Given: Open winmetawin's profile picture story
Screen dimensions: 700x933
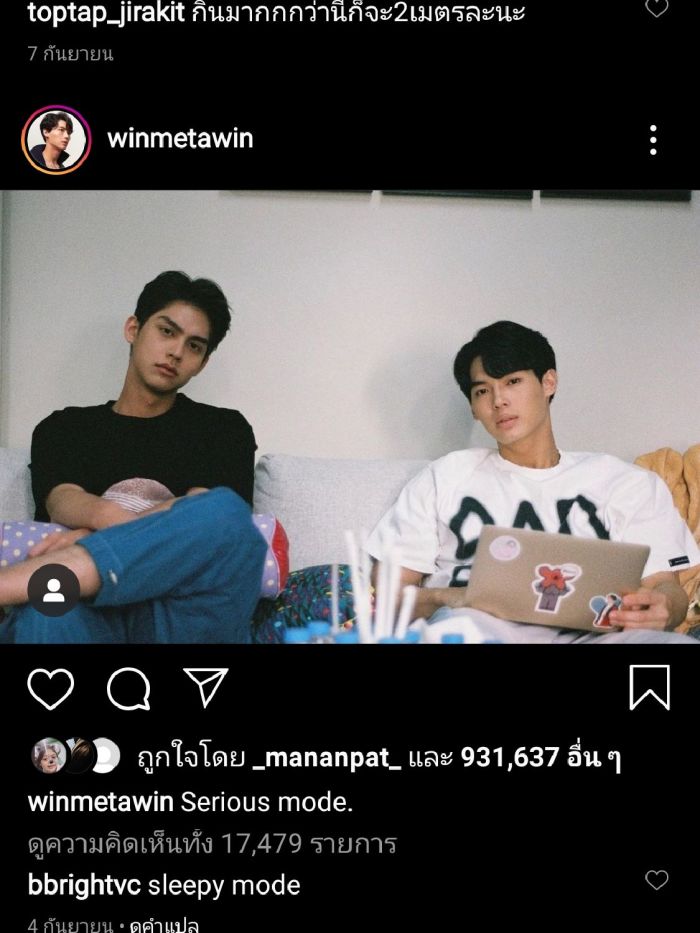Looking at the screenshot, I should (x=56, y=139).
